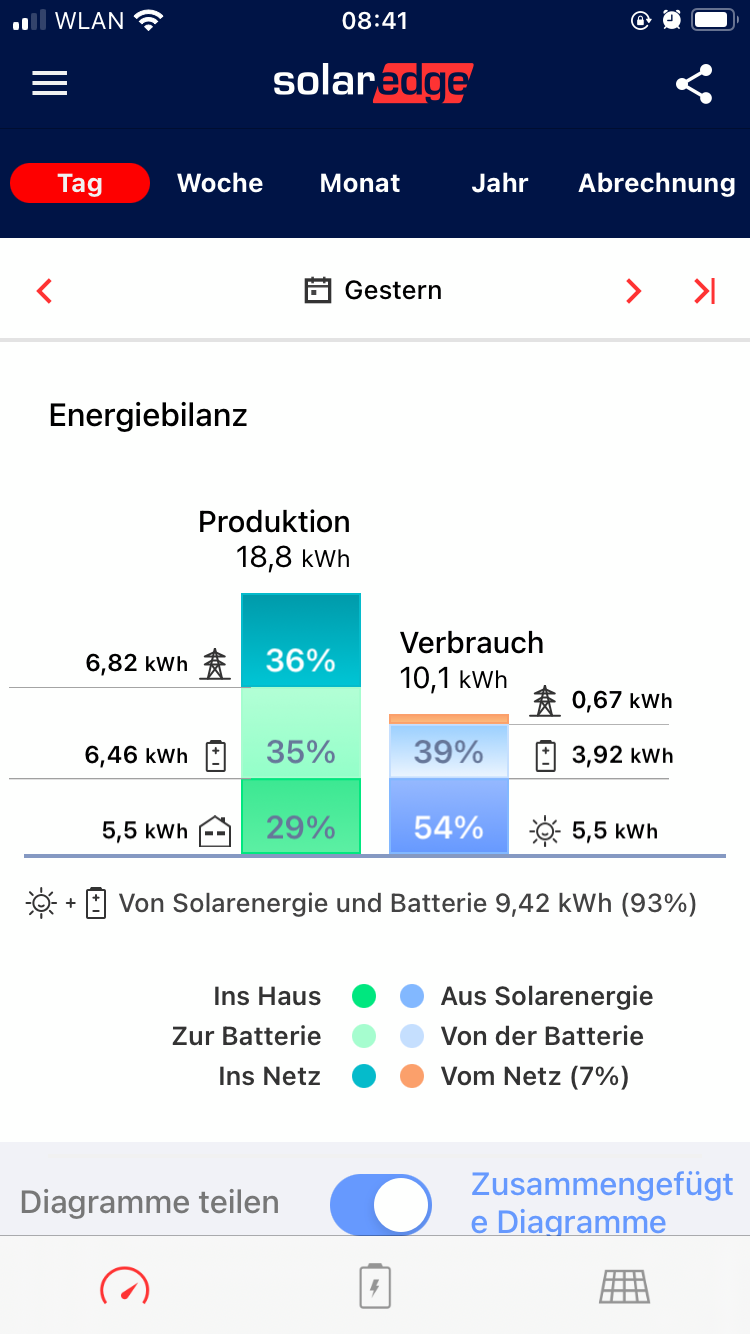Share the energy balance
The width and height of the screenshot is (750, 1334).
pyautogui.click(x=694, y=84)
